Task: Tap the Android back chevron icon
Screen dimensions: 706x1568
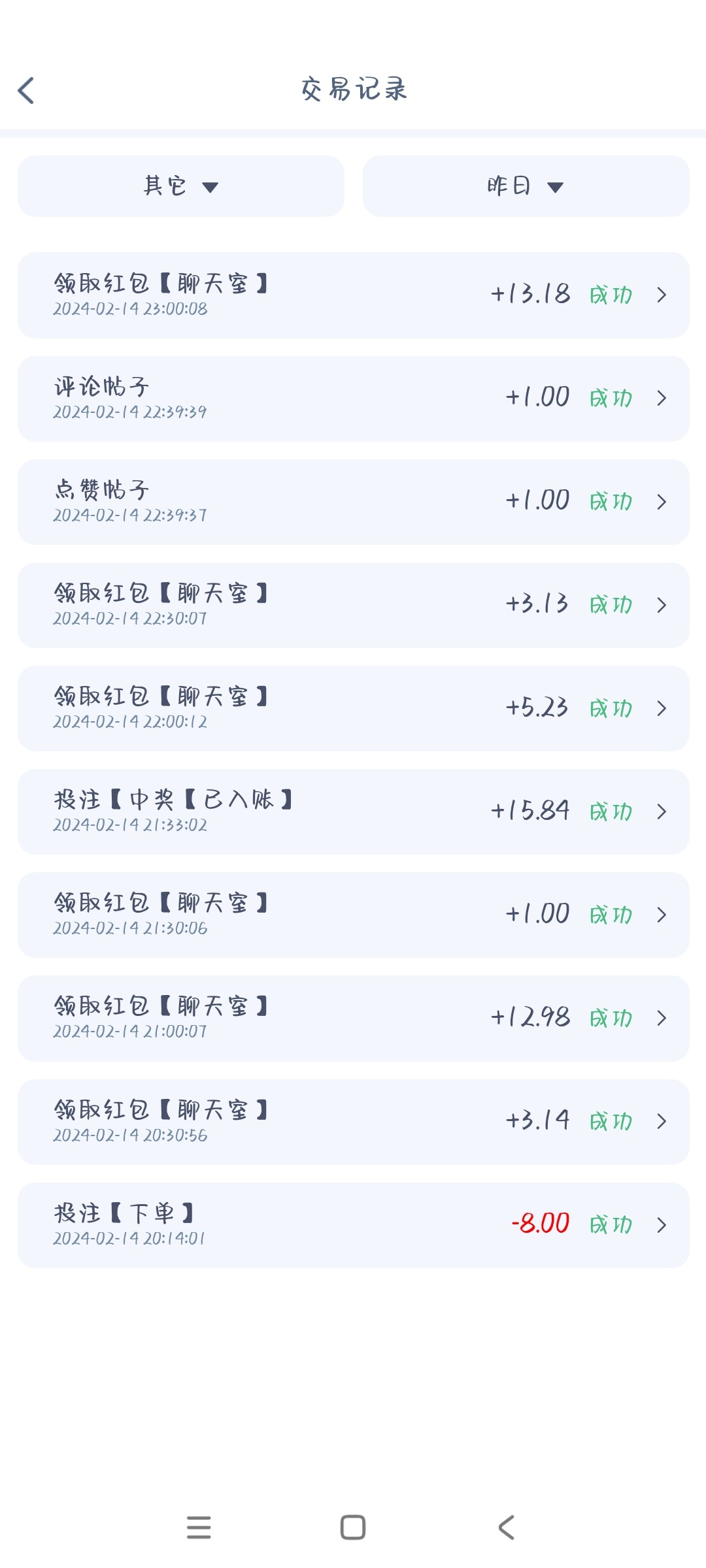Action: [505, 1527]
